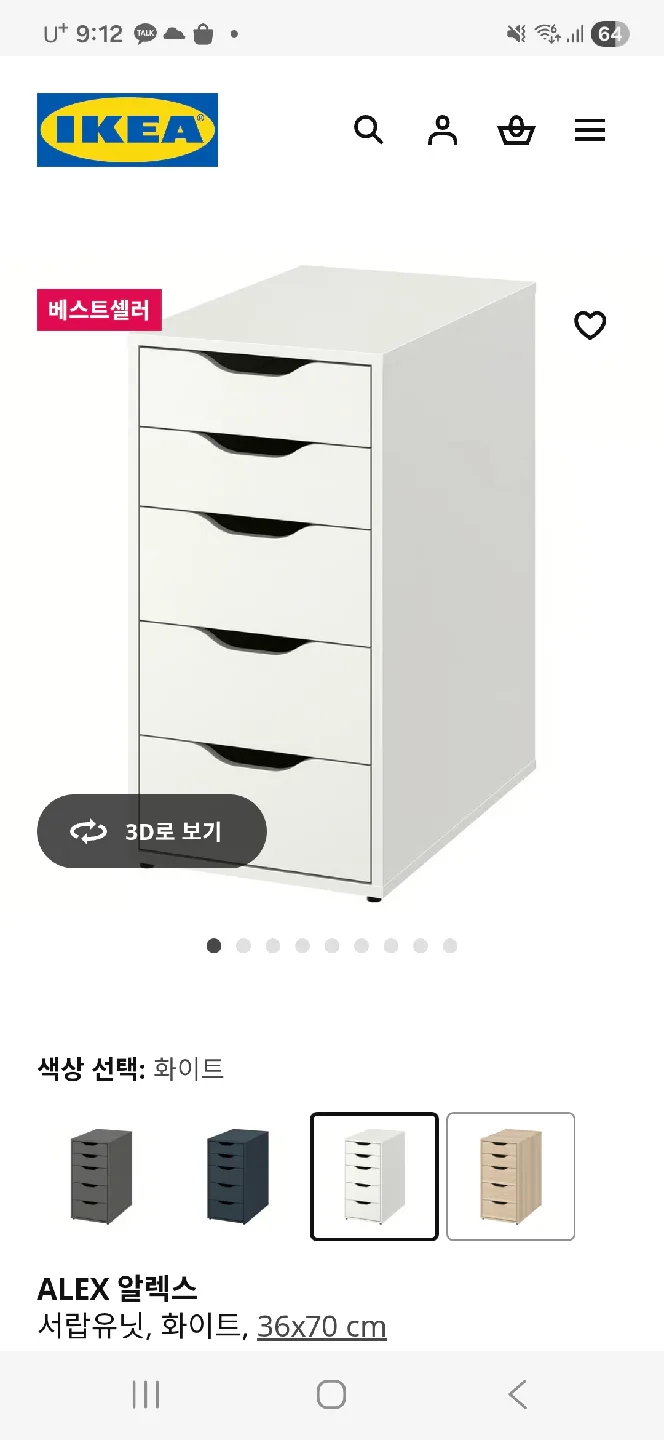Add ALEX drawer unit to favorites

pyautogui.click(x=590, y=325)
